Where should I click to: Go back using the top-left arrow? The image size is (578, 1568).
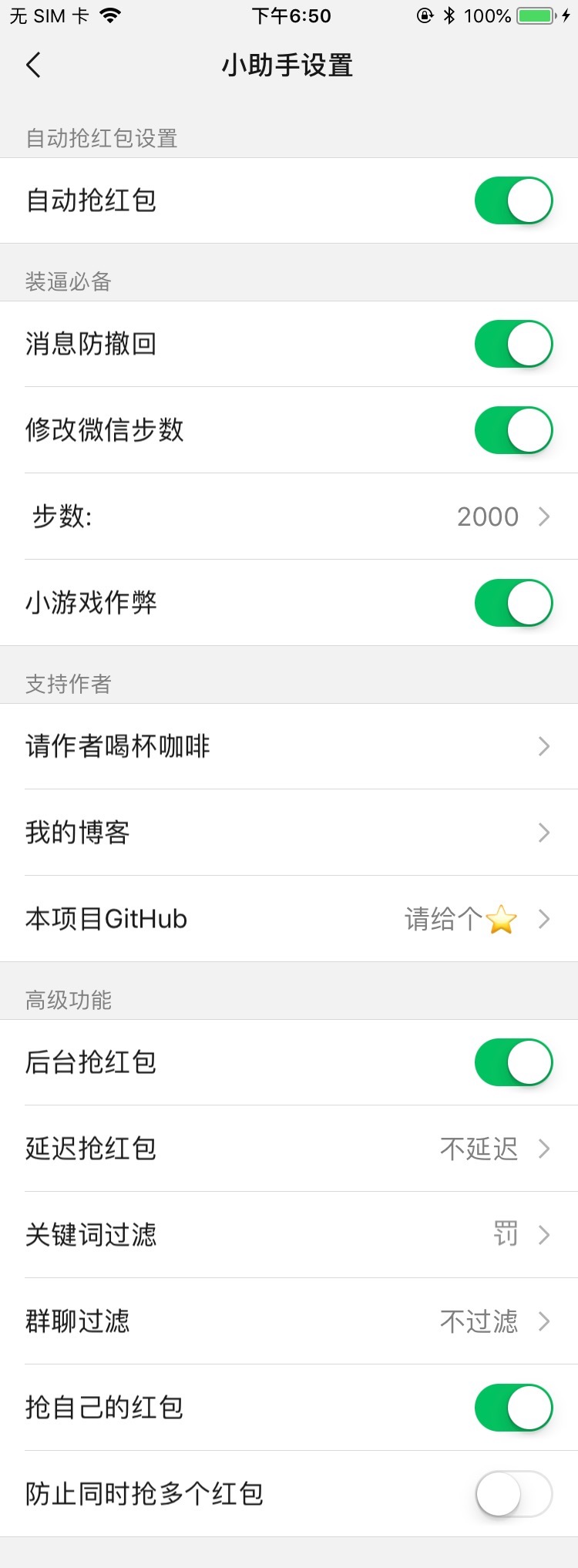tap(33, 66)
